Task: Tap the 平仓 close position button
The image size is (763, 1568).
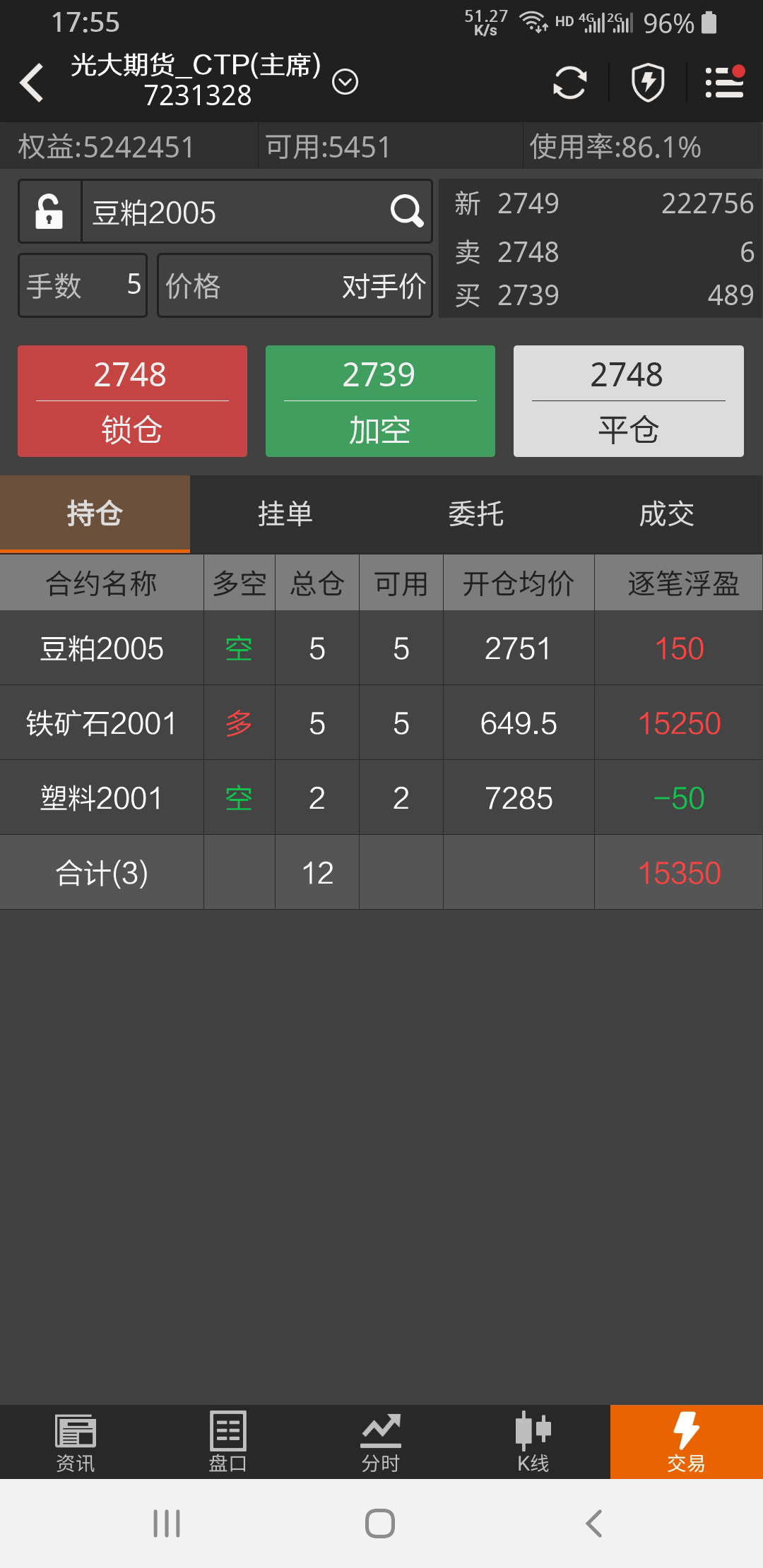Action: pyautogui.click(x=629, y=401)
